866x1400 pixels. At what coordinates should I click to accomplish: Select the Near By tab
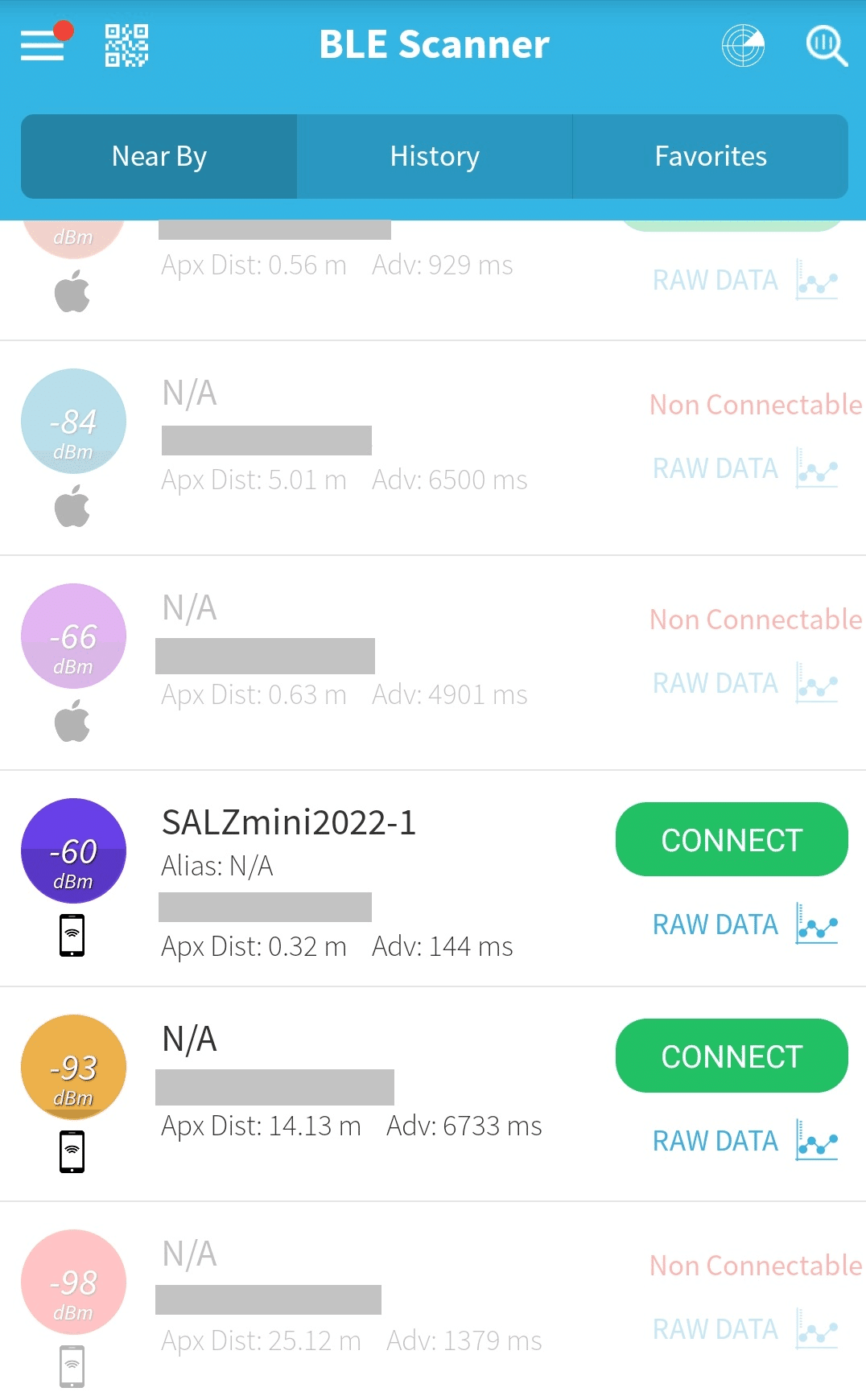[x=159, y=156]
